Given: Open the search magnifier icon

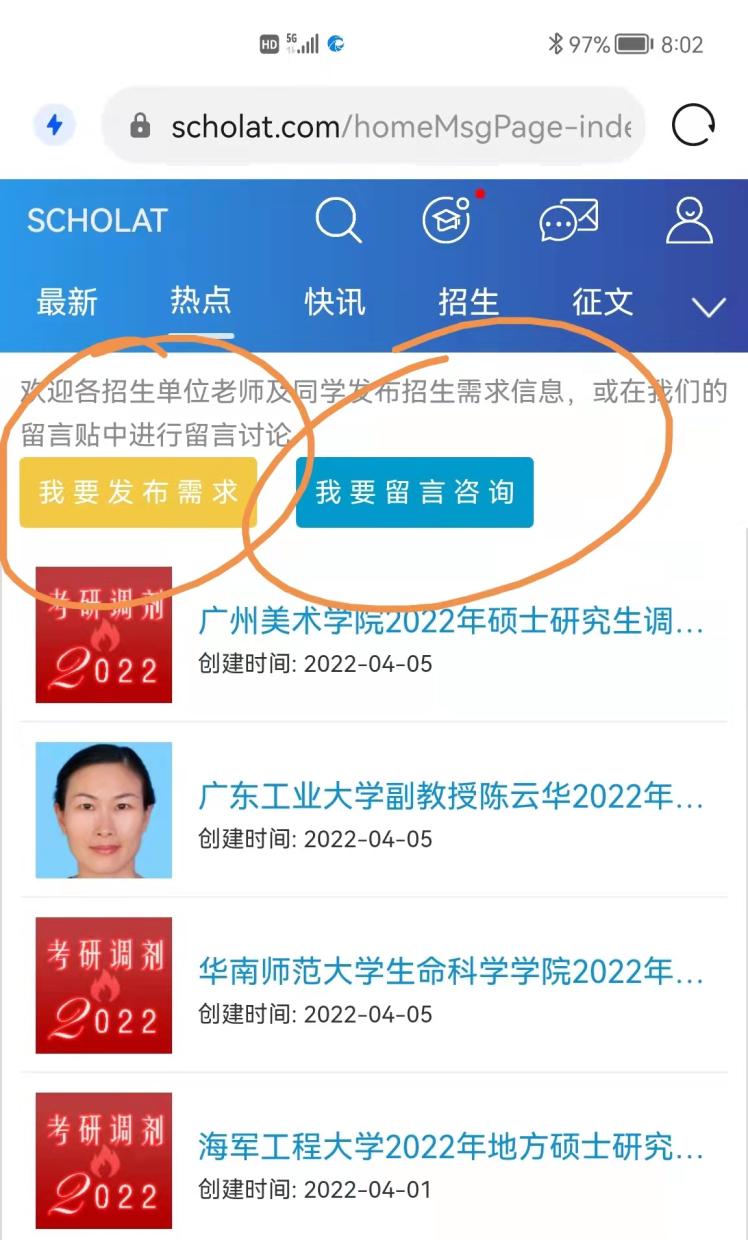Looking at the screenshot, I should point(338,220).
